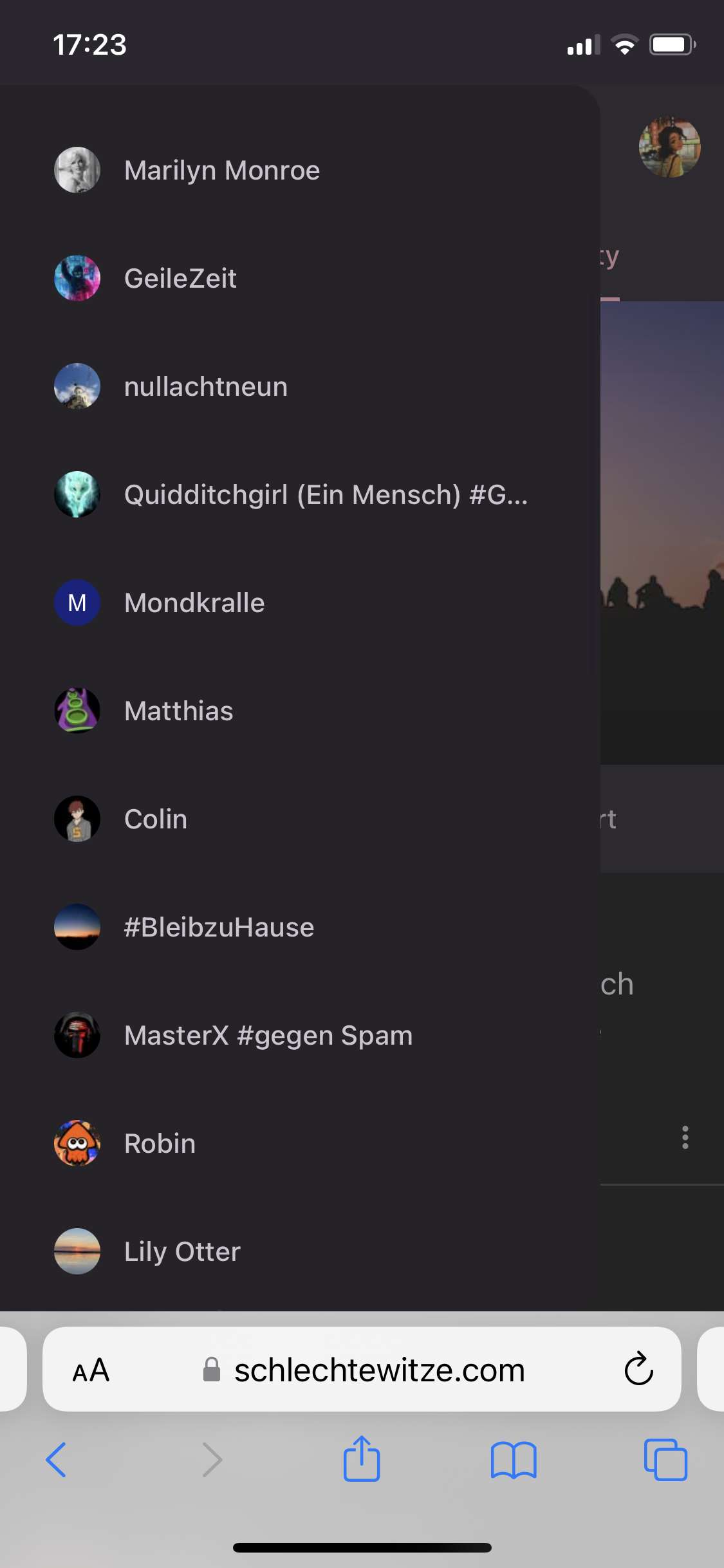Viewport: 724px width, 1568px height.
Task: Tap the Quidditchgirl (Ein Mensch) entry
Action: click(325, 495)
